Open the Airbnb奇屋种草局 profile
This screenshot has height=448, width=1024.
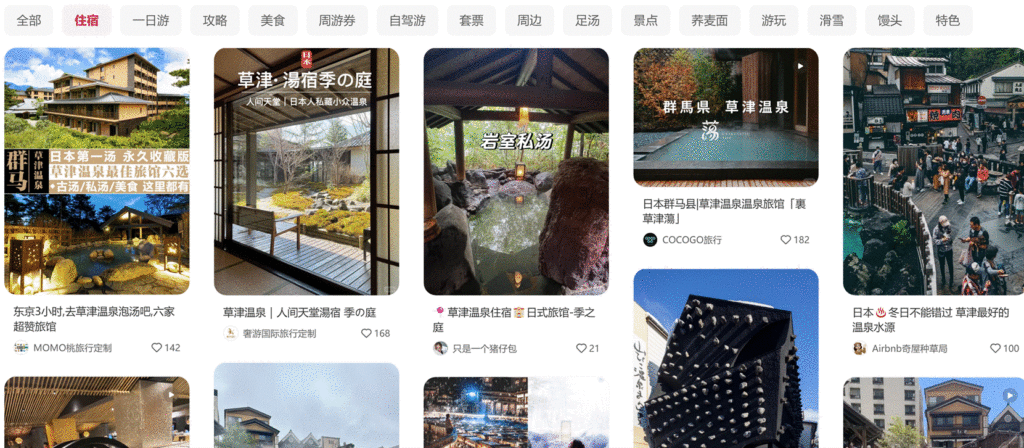908,348
